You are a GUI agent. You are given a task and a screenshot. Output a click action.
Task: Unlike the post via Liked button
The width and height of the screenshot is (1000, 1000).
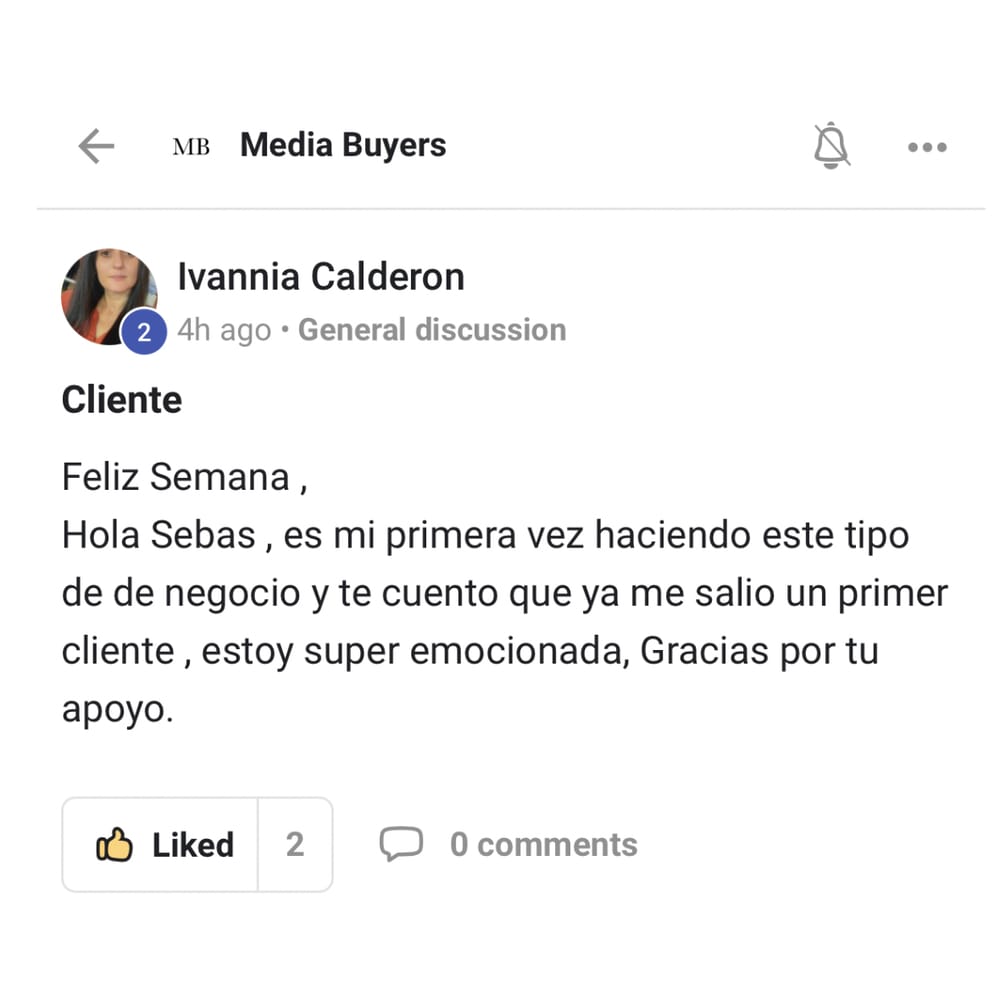161,844
